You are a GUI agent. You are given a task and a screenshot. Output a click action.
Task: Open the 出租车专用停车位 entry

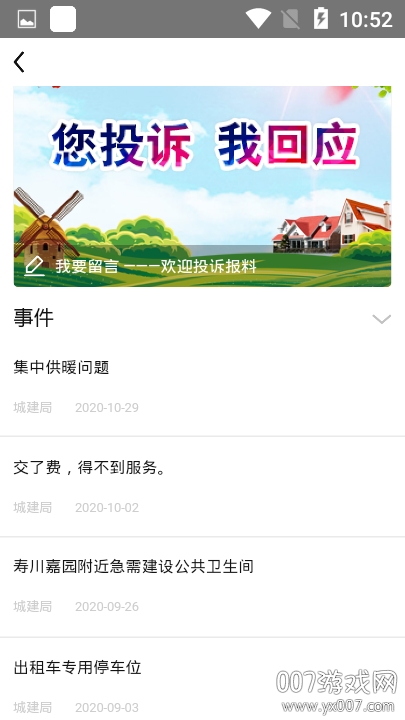[x=202, y=679]
